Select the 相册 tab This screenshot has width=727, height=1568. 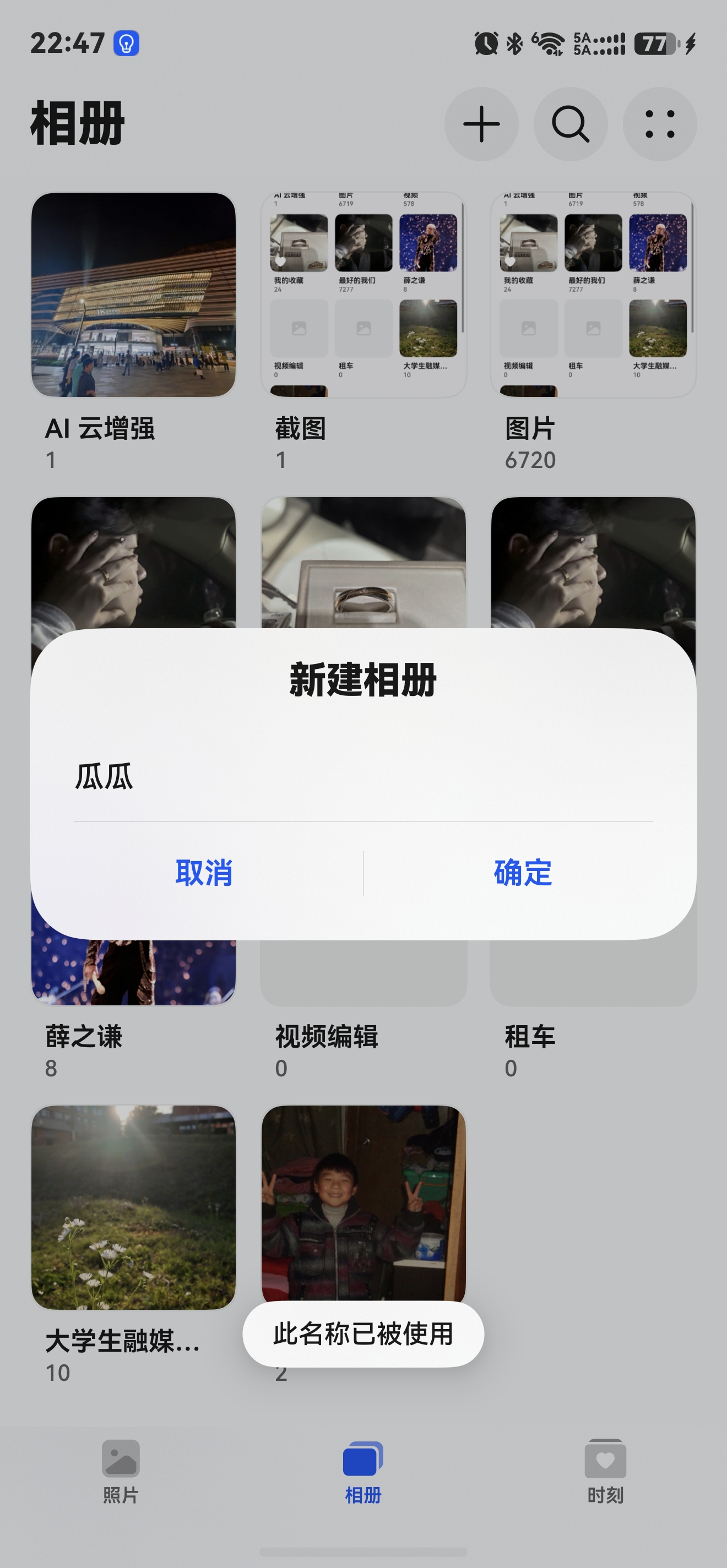tap(363, 1471)
